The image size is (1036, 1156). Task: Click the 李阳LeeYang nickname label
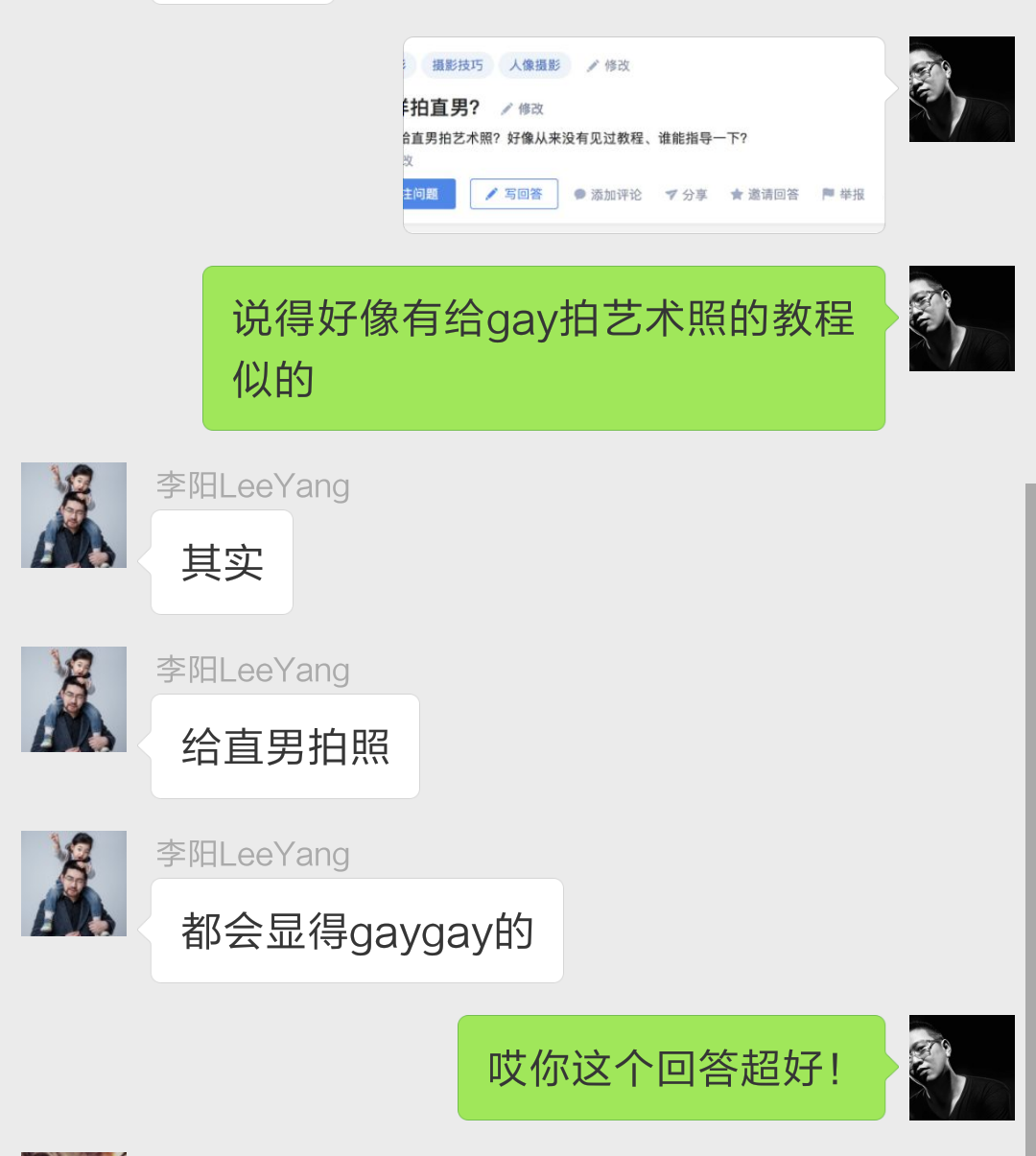(x=252, y=485)
